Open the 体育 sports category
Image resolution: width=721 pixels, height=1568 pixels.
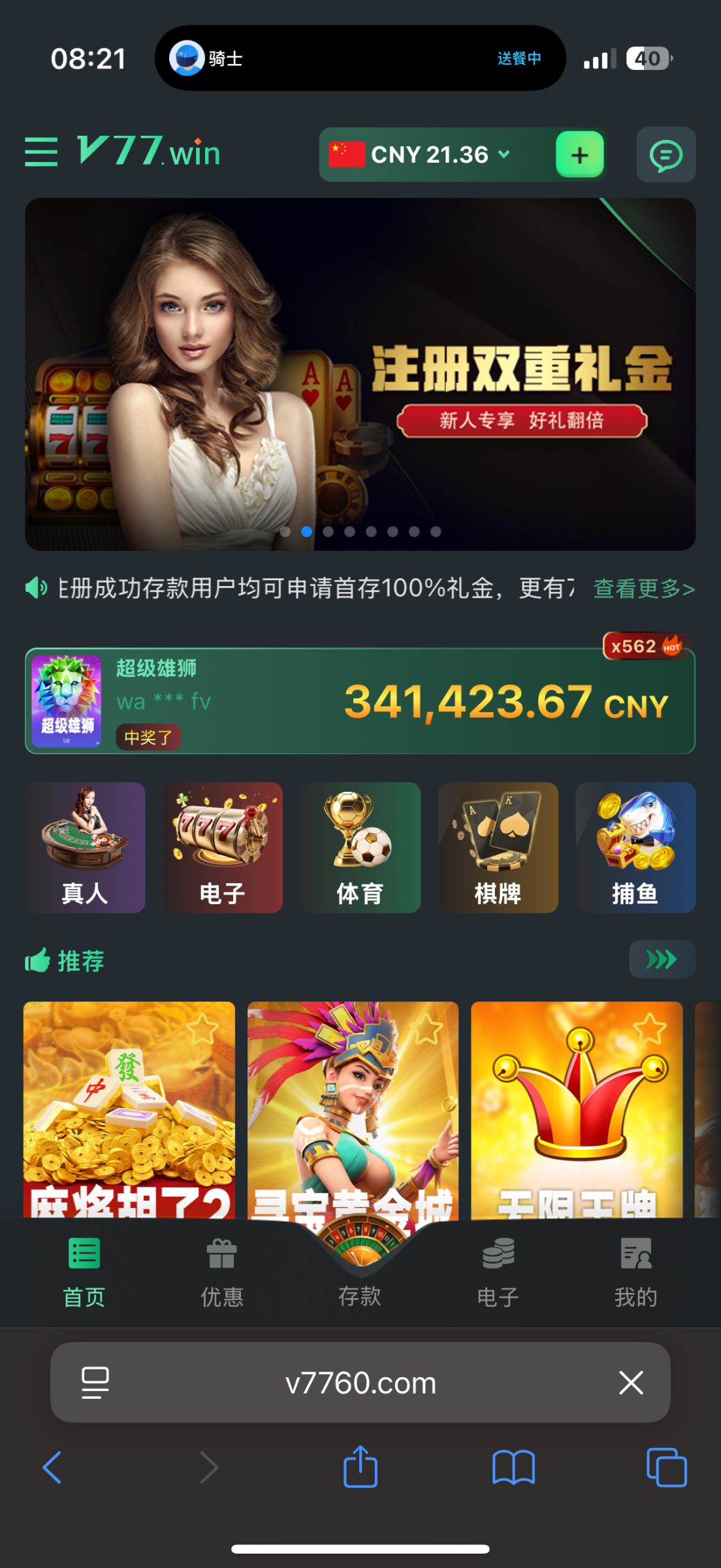pyautogui.click(x=360, y=847)
